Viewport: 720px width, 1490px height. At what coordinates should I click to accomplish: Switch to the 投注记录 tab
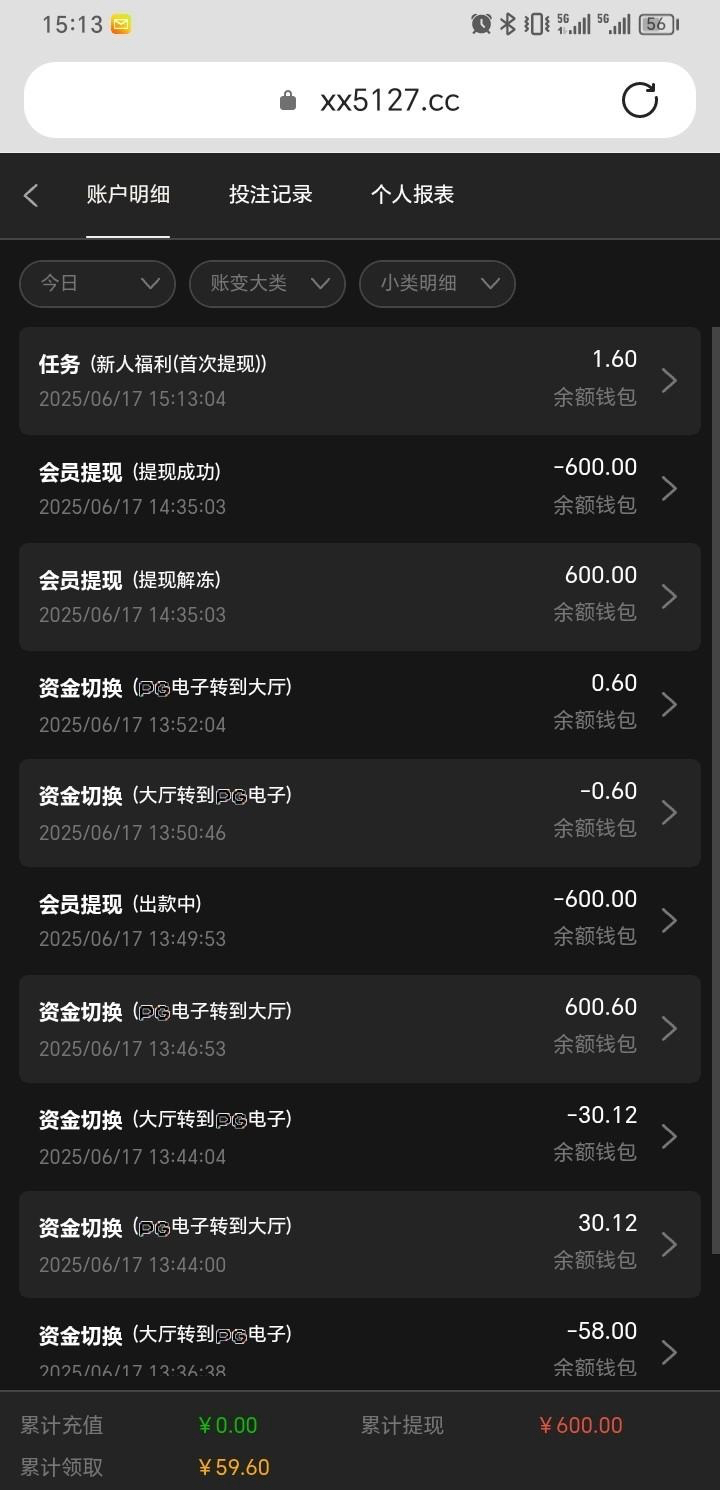click(270, 195)
